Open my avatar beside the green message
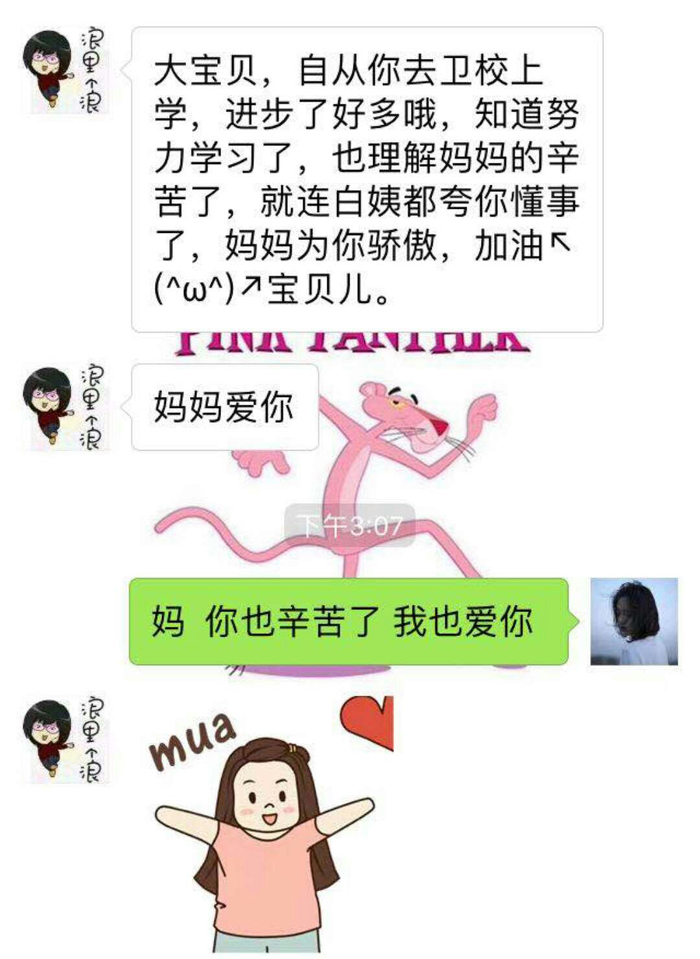700x959 pixels. (627, 621)
